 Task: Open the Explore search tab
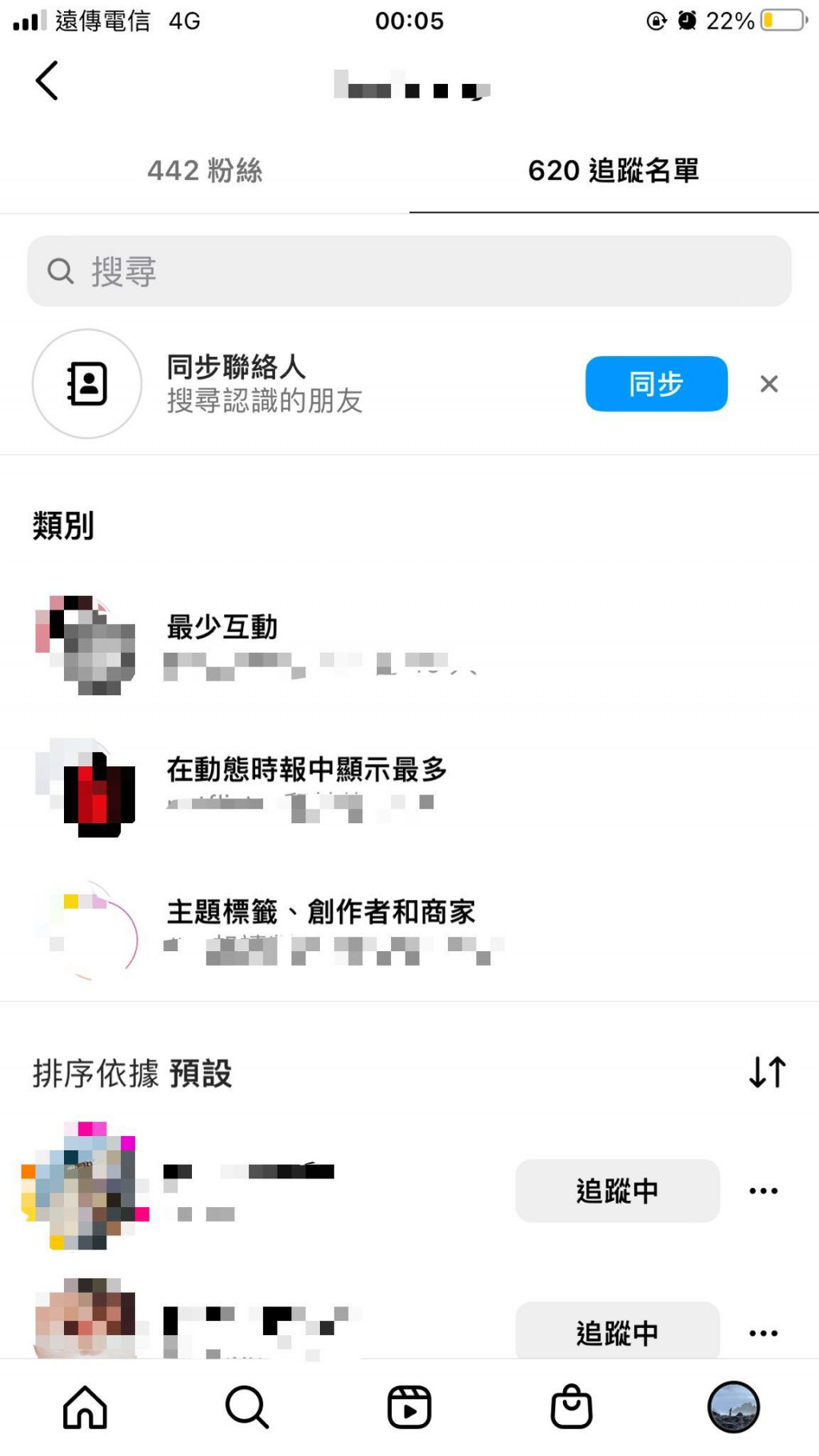(x=246, y=1406)
